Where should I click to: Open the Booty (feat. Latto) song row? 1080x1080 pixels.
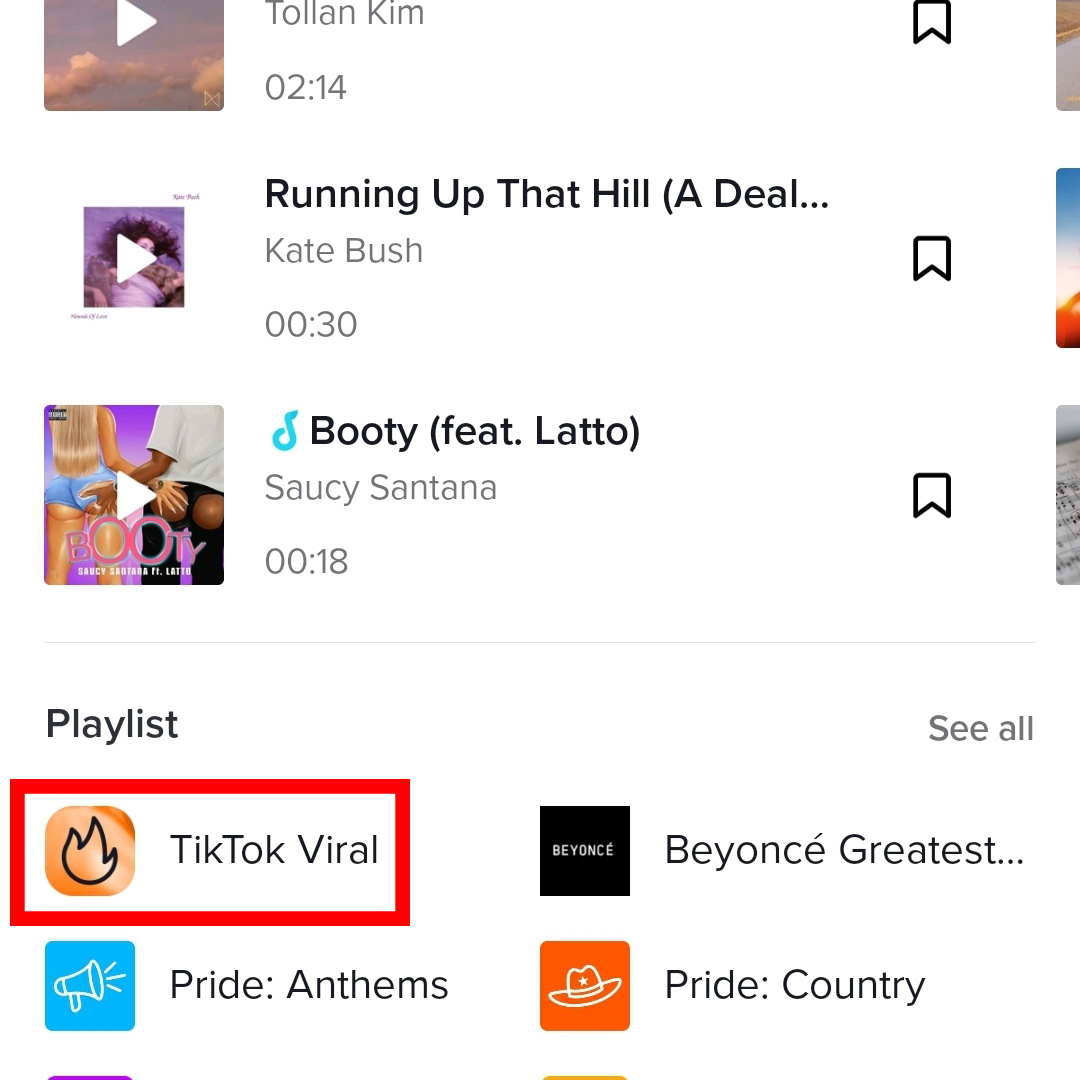539,495
